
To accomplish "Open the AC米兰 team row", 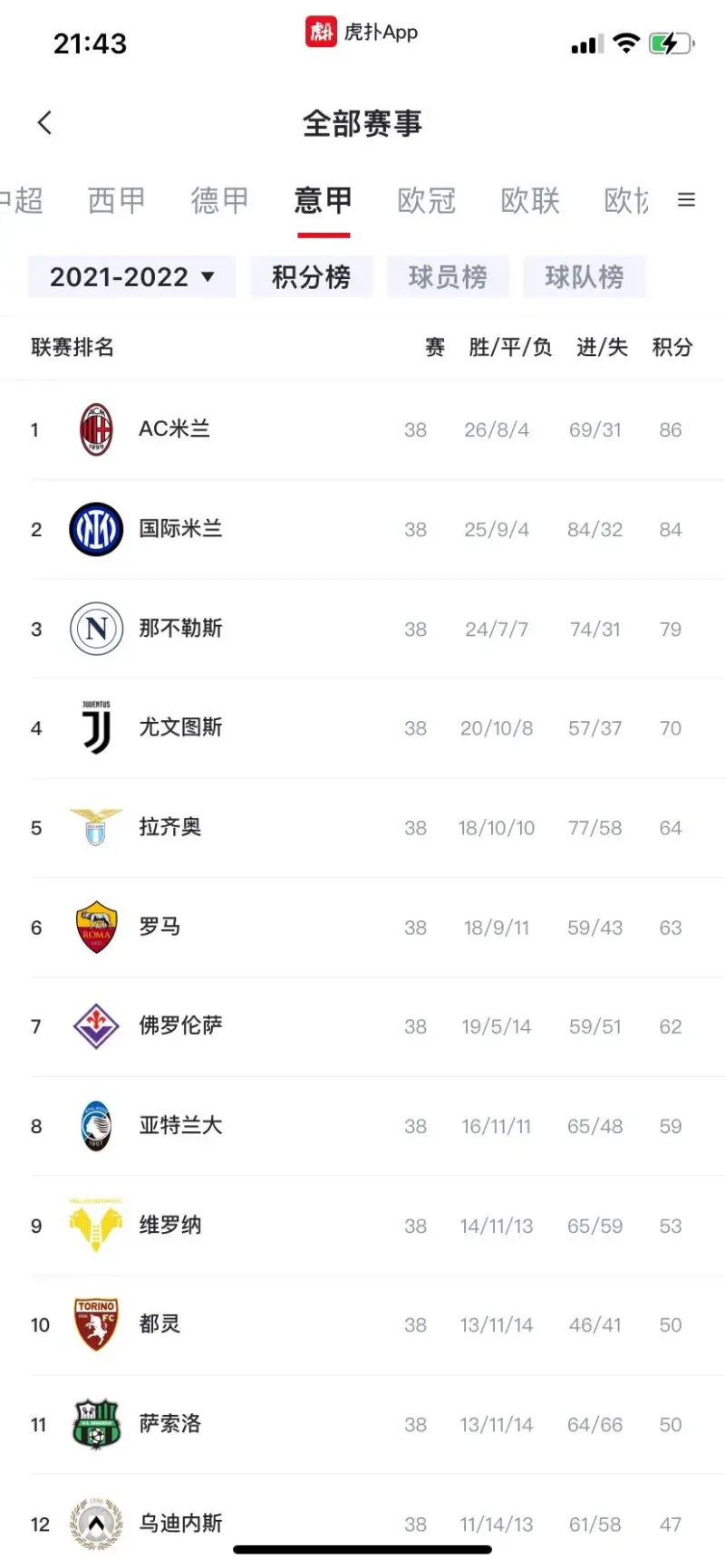I will point(362,430).
